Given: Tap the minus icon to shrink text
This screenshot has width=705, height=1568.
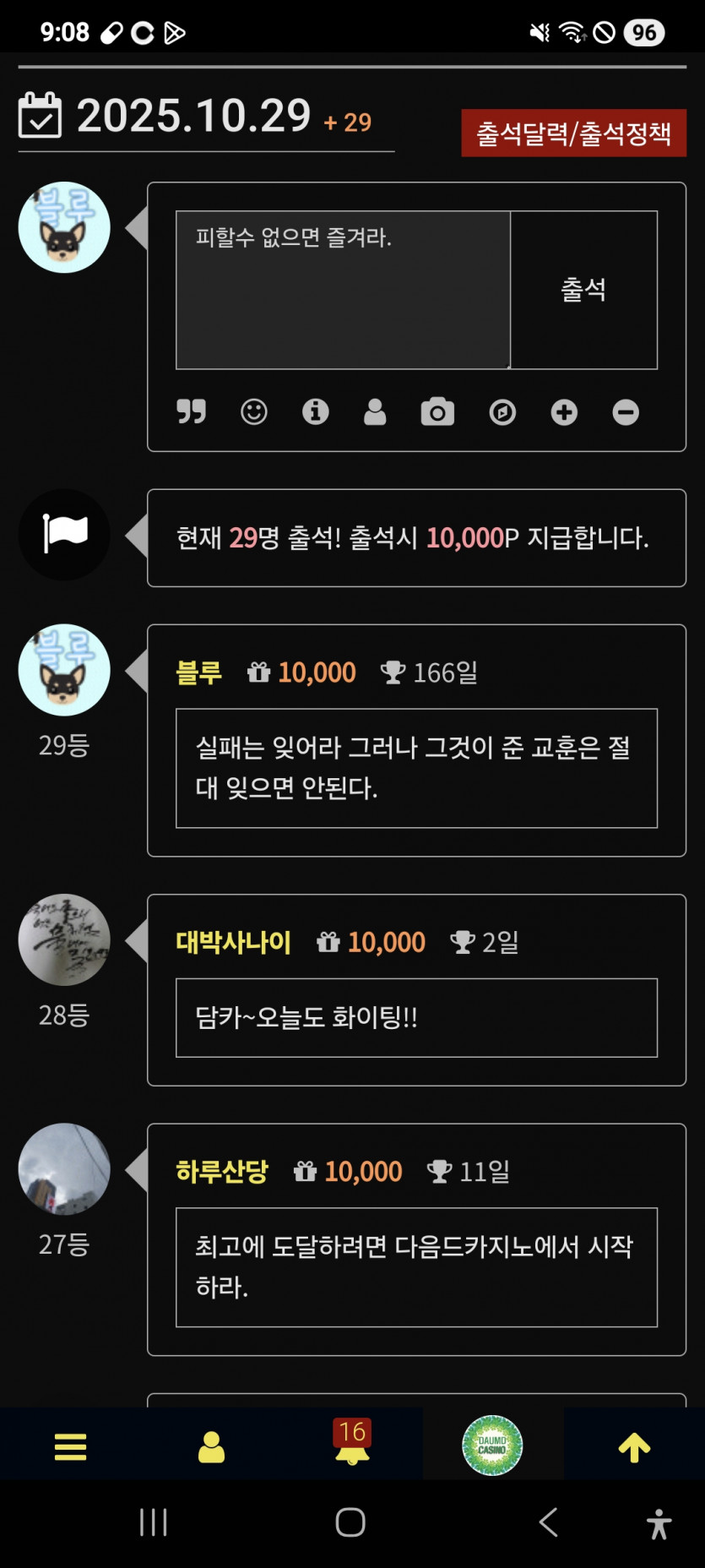Looking at the screenshot, I should tap(625, 412).
